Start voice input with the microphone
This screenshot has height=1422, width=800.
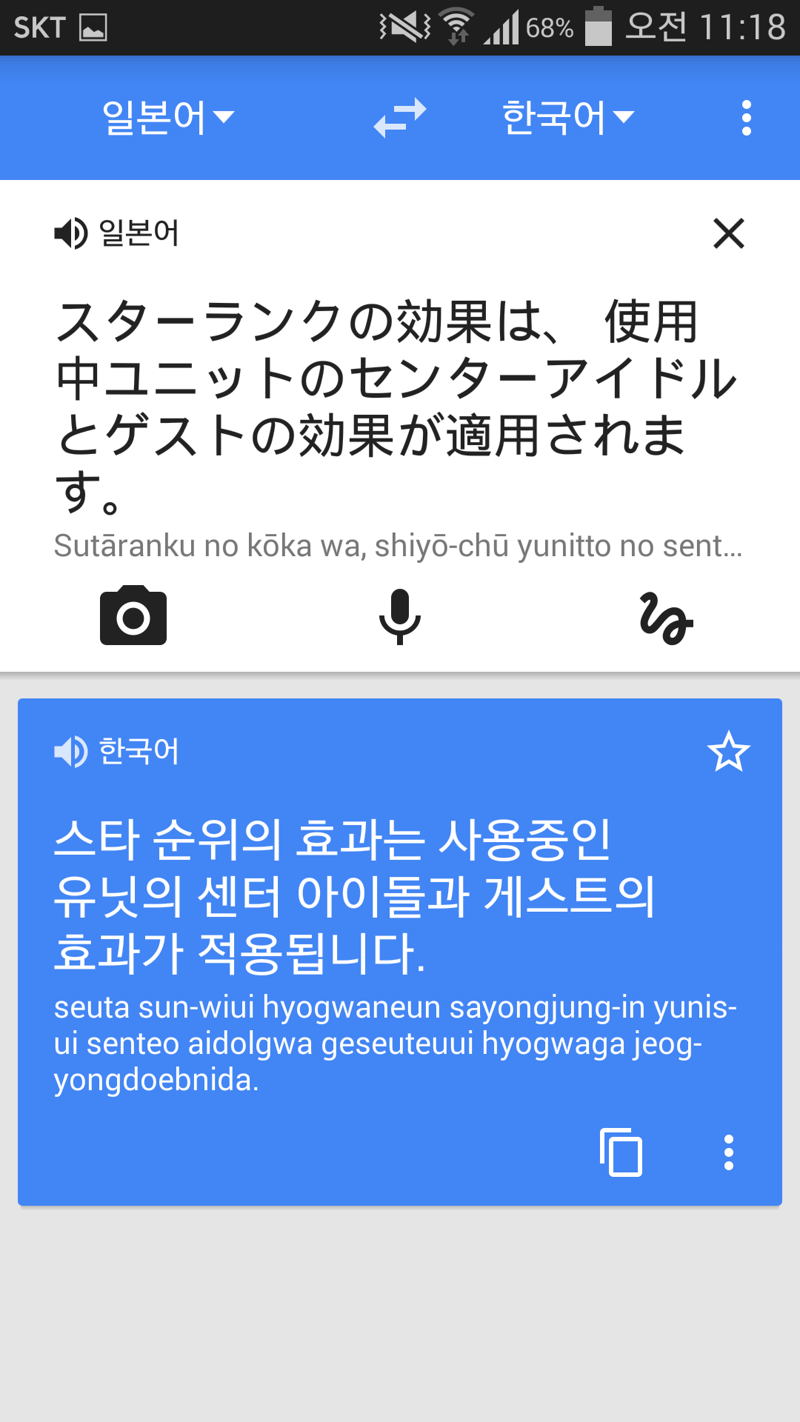(399, 616)
